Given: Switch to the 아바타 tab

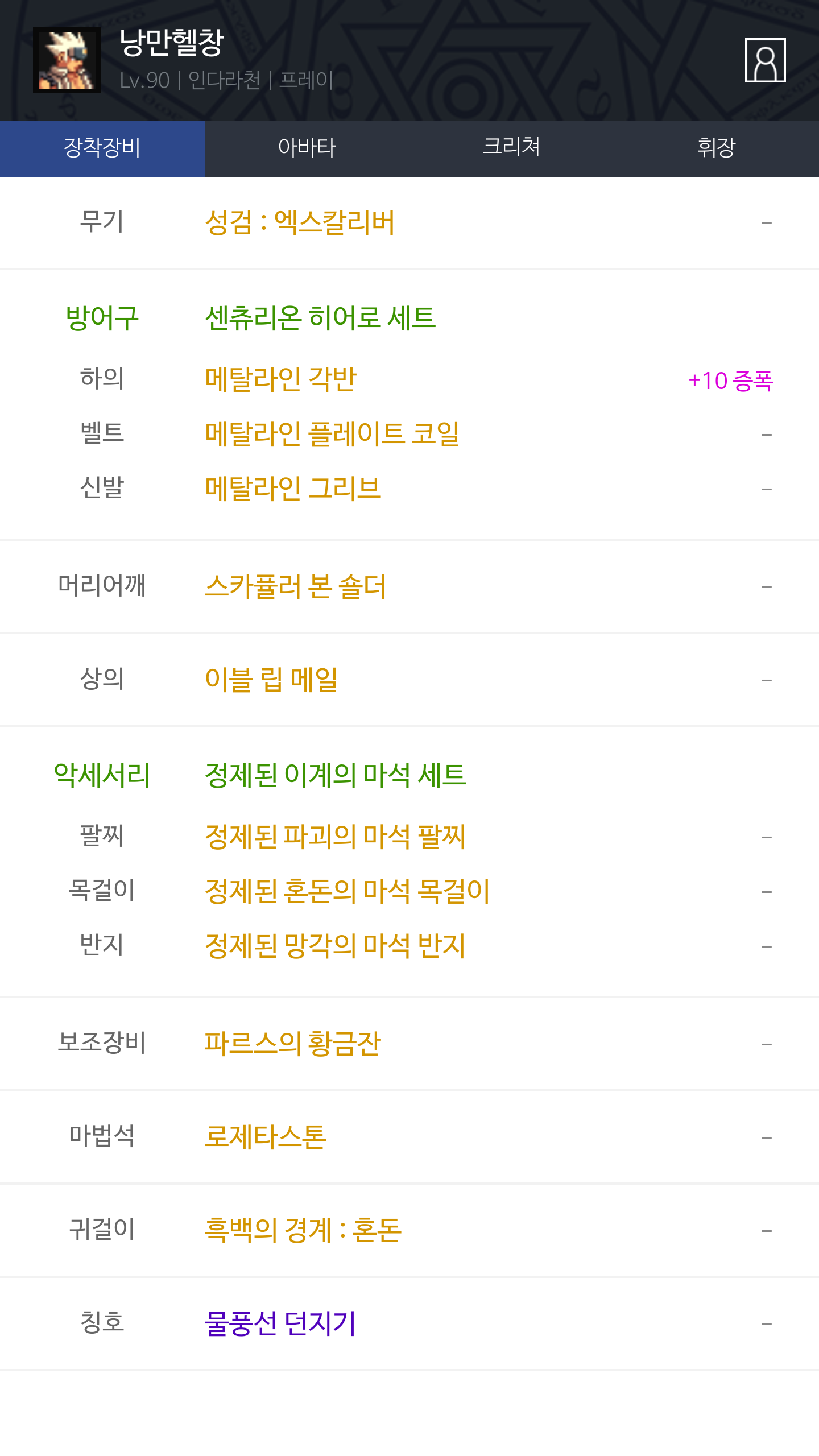Looking at the screenshot, I should coord(307,148).
